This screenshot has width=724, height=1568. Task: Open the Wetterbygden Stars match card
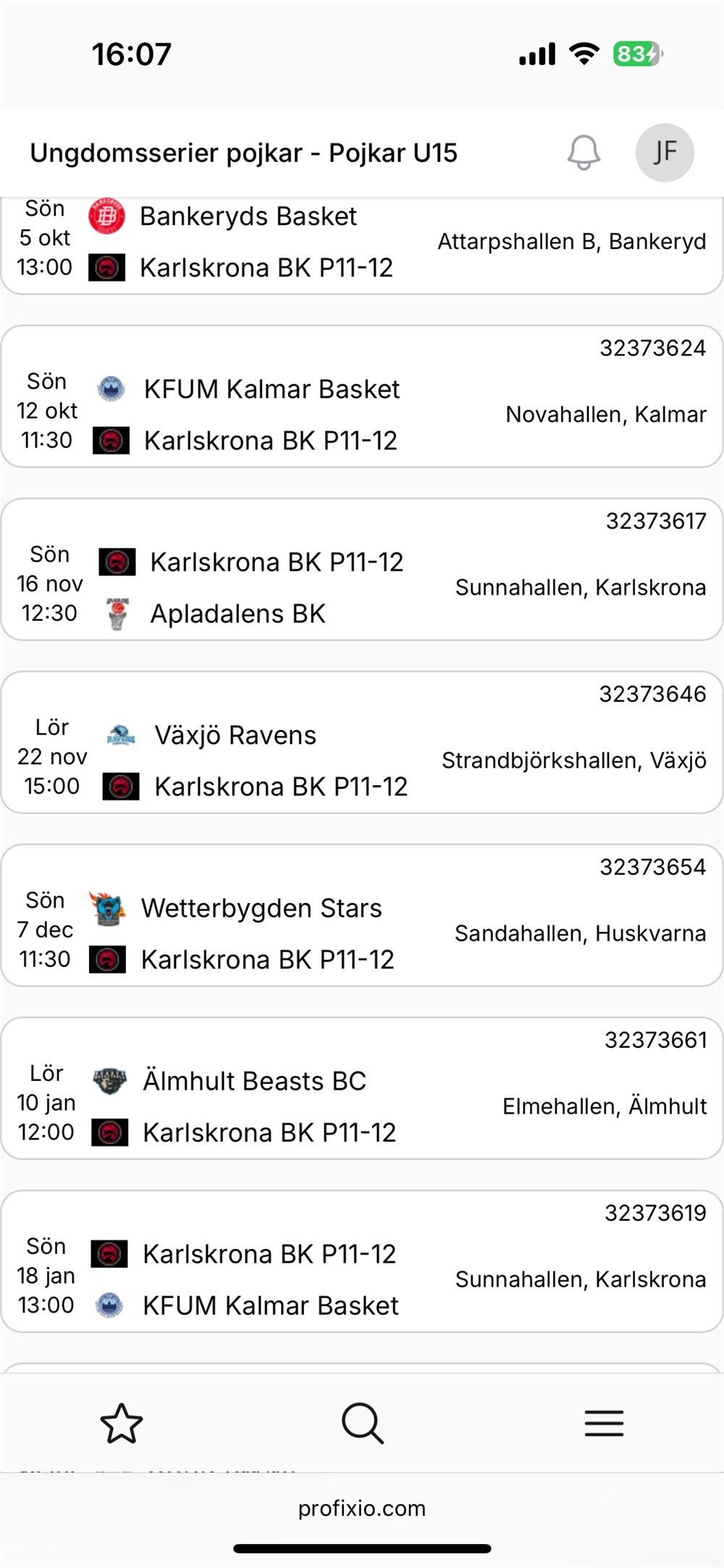[x=362, y=915]
